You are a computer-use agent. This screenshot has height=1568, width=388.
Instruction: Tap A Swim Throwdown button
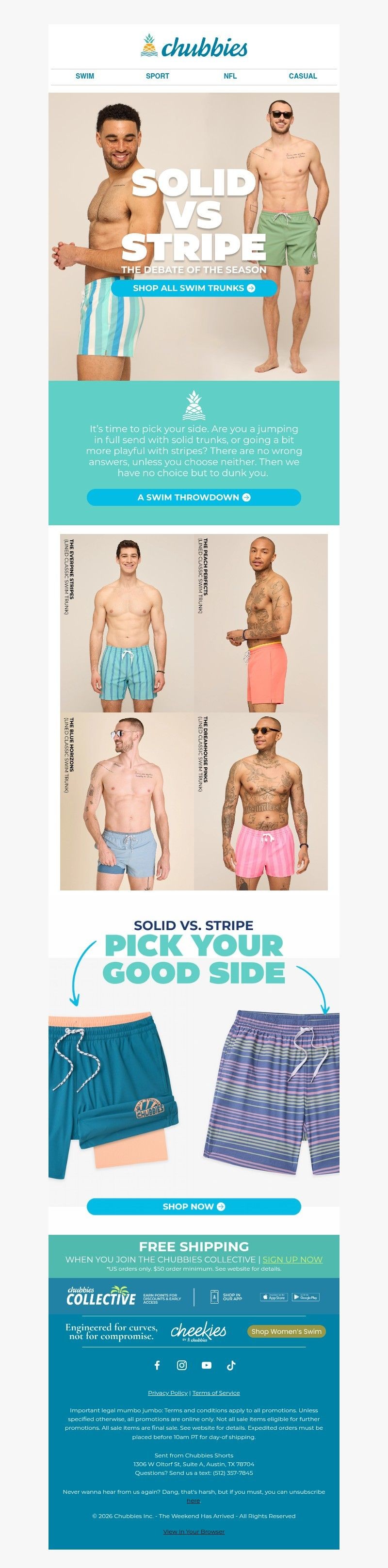click(194, 497)
